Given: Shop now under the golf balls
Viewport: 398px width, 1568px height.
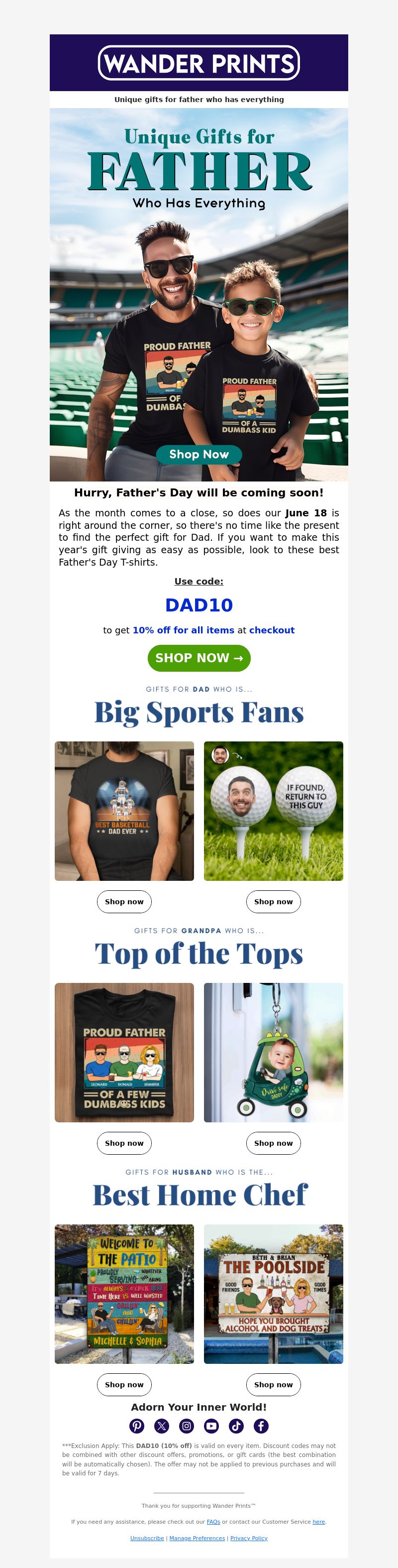Looking at the screenshot, I should click(x=273, y=901).
